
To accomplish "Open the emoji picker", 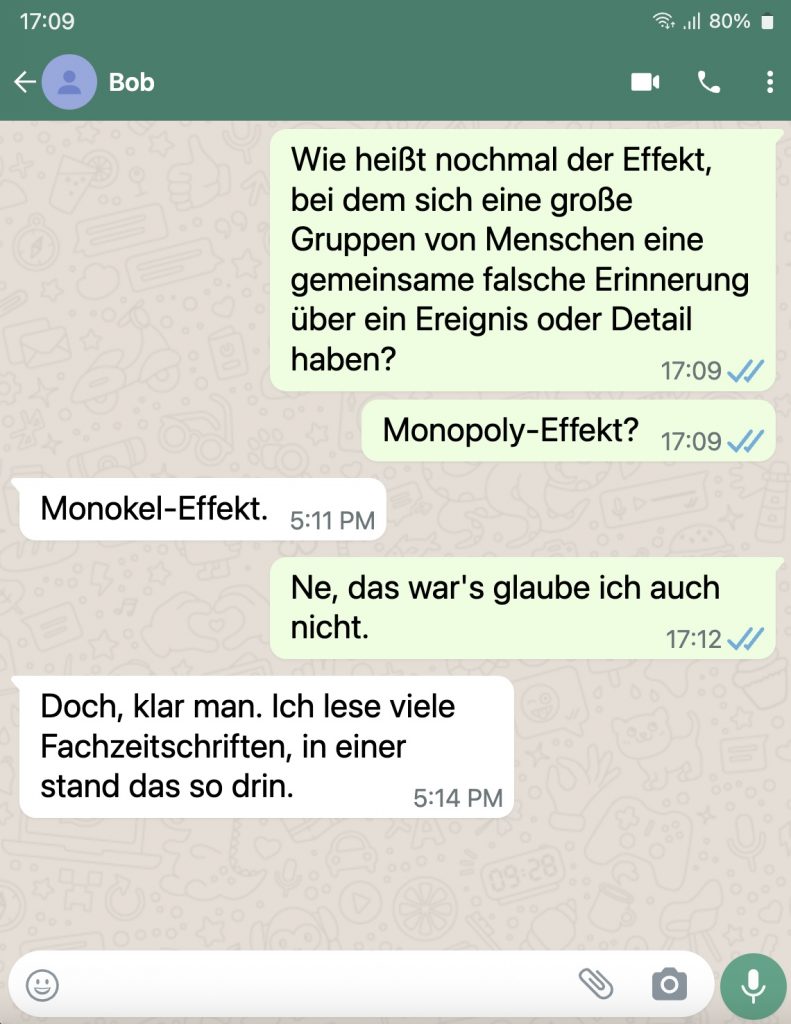I will pos(42,985).
